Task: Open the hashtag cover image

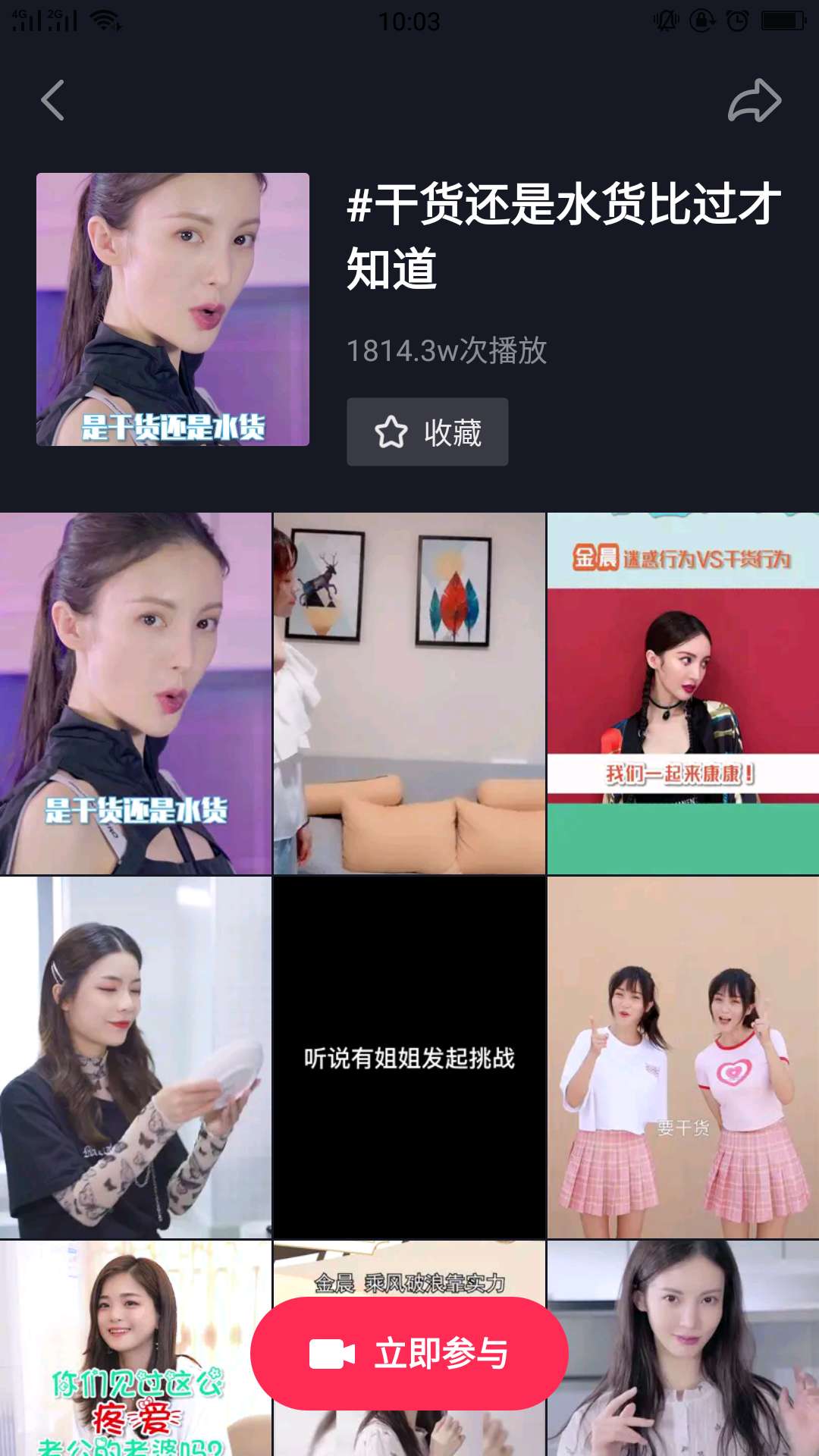Action: (173, 309)
